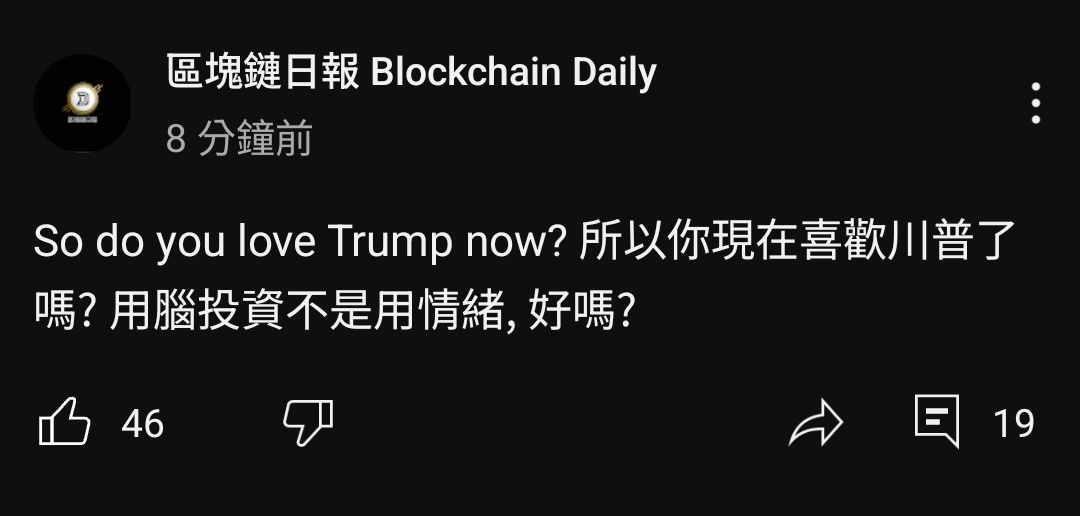Dislike the Blockchain Daily post
Viewport: 1080px width, 516px height.
click(307, 423)
